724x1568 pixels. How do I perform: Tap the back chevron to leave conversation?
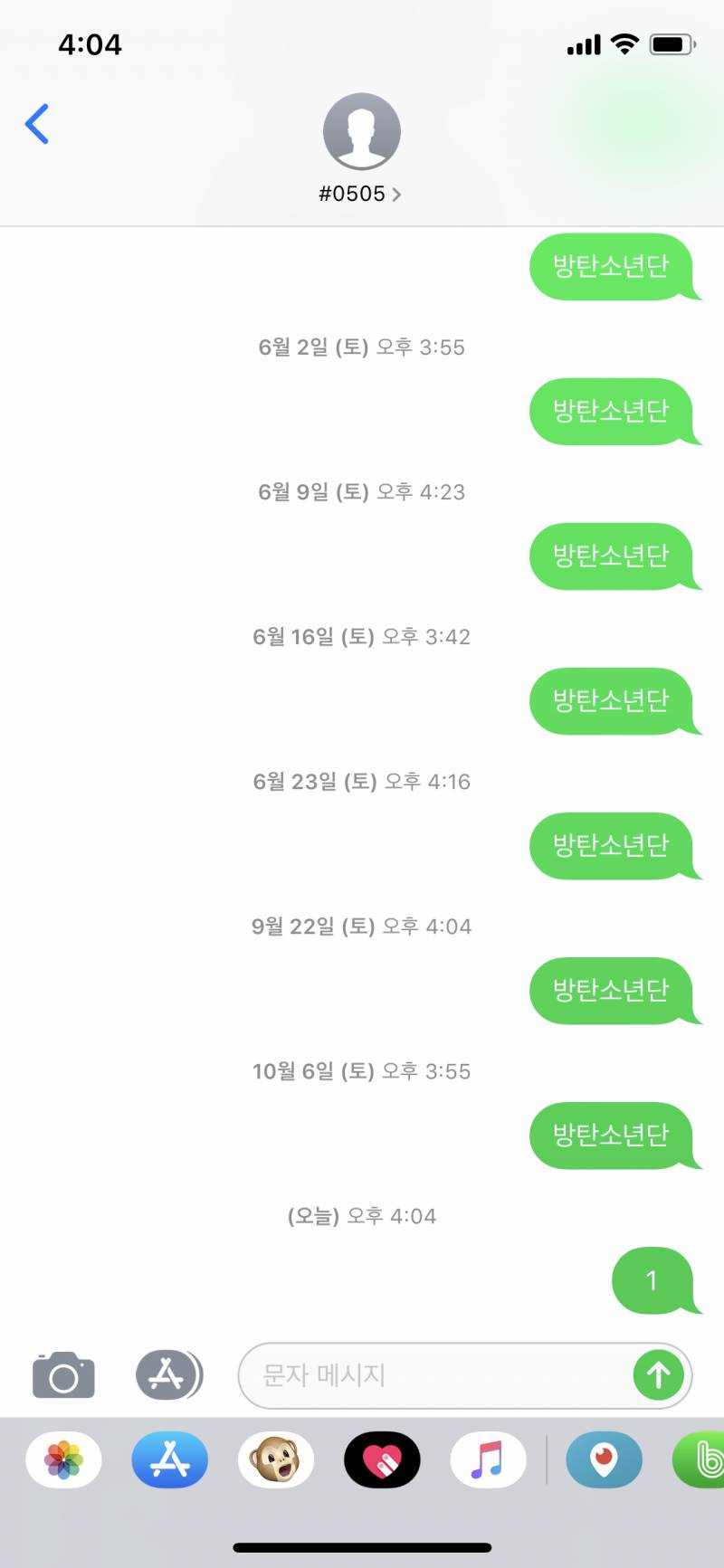(36, 124)
